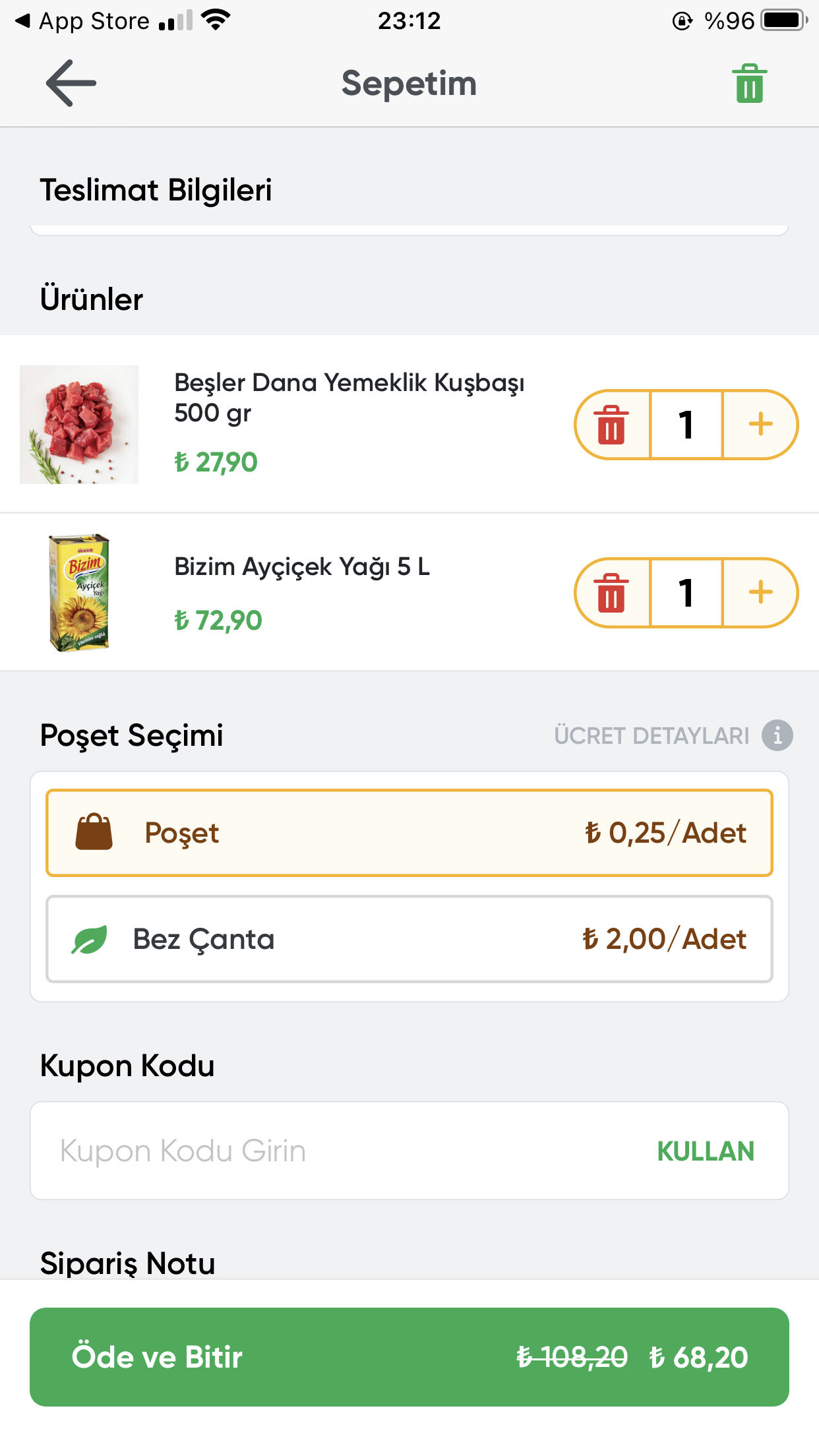819x1456 pixels.
Task: Choose Bez Çanta bag option
Action: point(409,939)
